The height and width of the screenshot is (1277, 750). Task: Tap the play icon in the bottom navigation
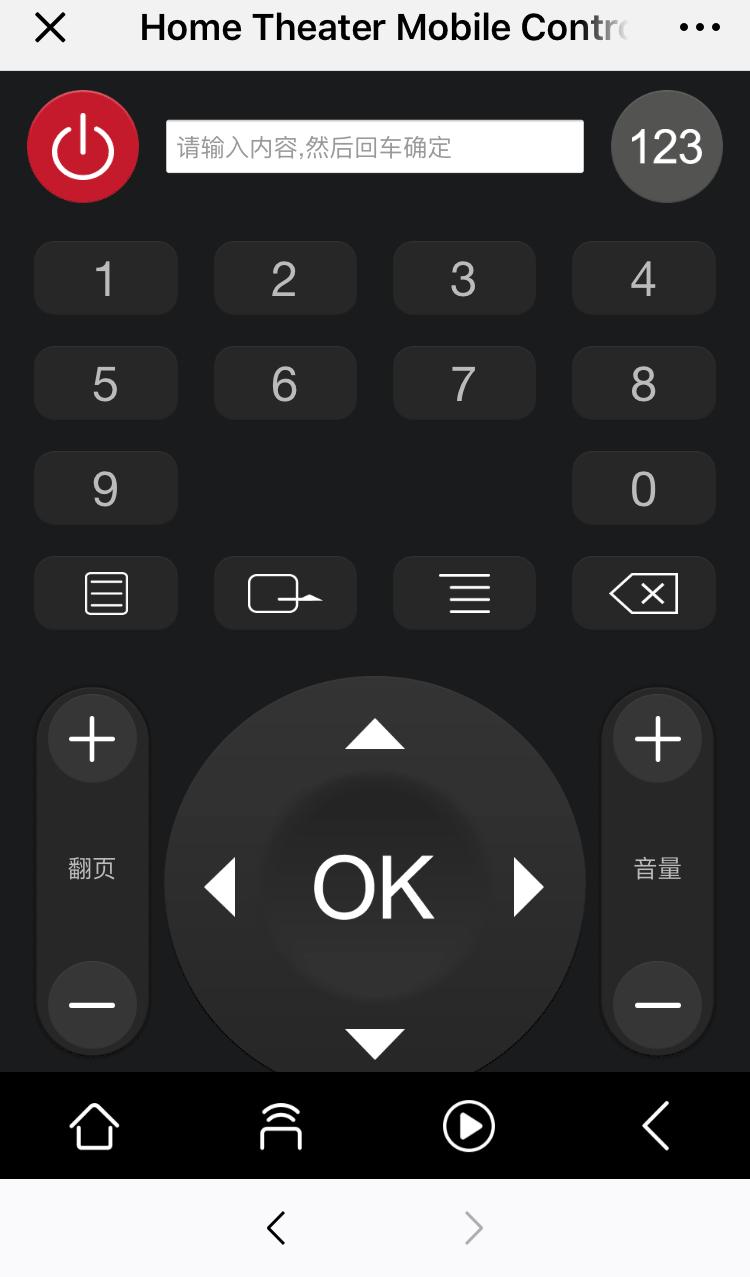[467, 1125]
